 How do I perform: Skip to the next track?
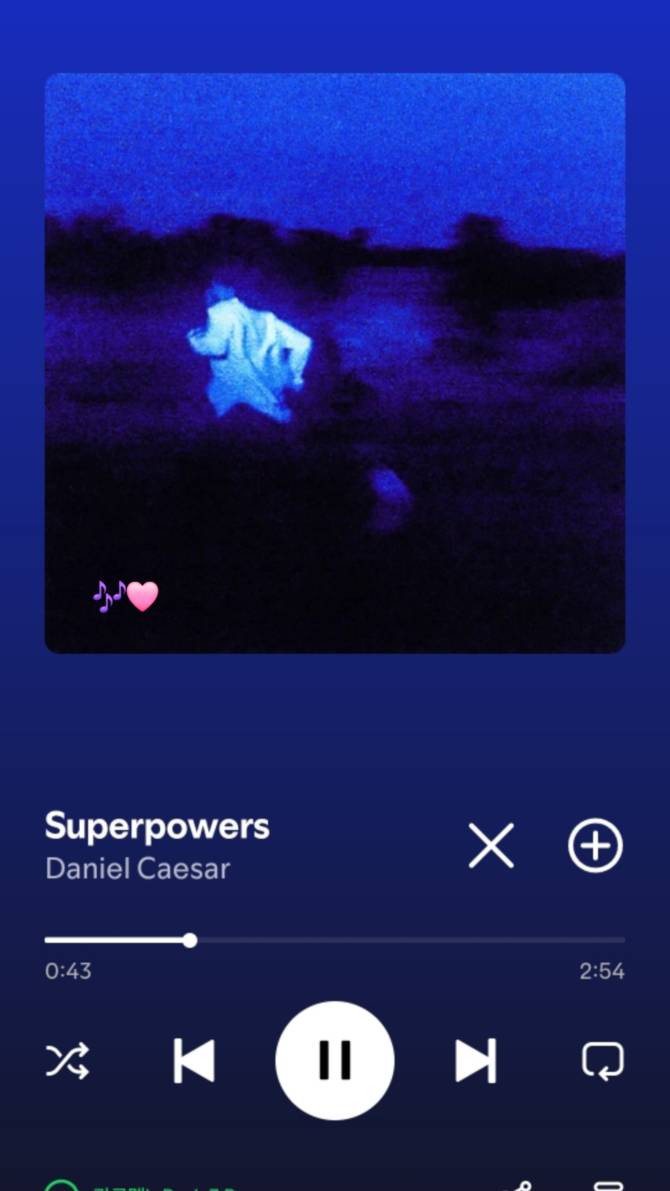point(476,1060)
